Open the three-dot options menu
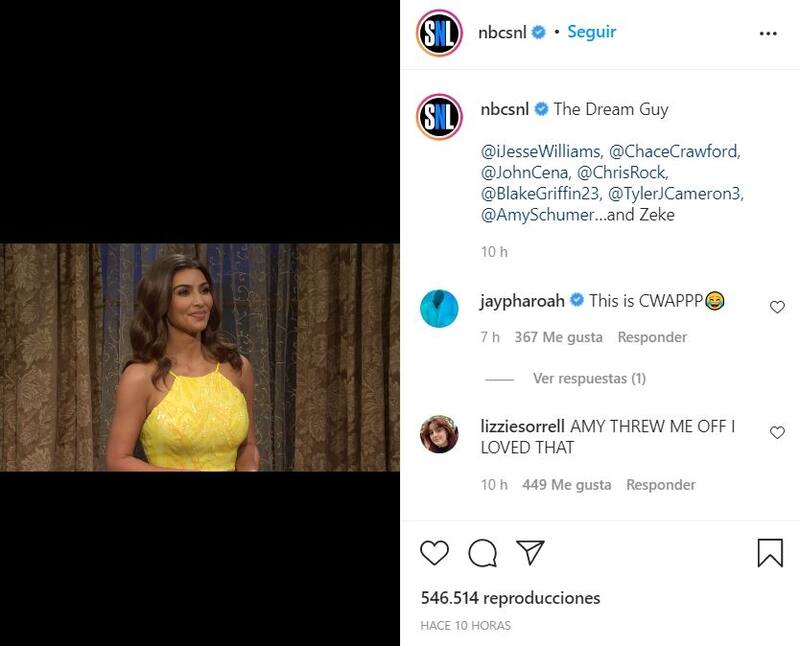This screenshot has width=800, height=646. click(x=768, y=33)
